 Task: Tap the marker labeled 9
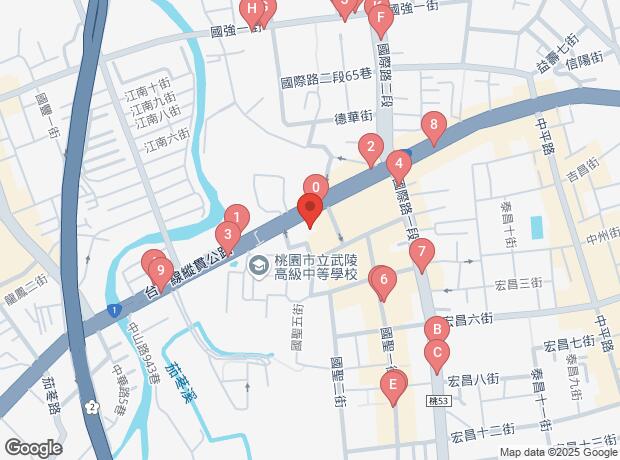tap(160, 268)
